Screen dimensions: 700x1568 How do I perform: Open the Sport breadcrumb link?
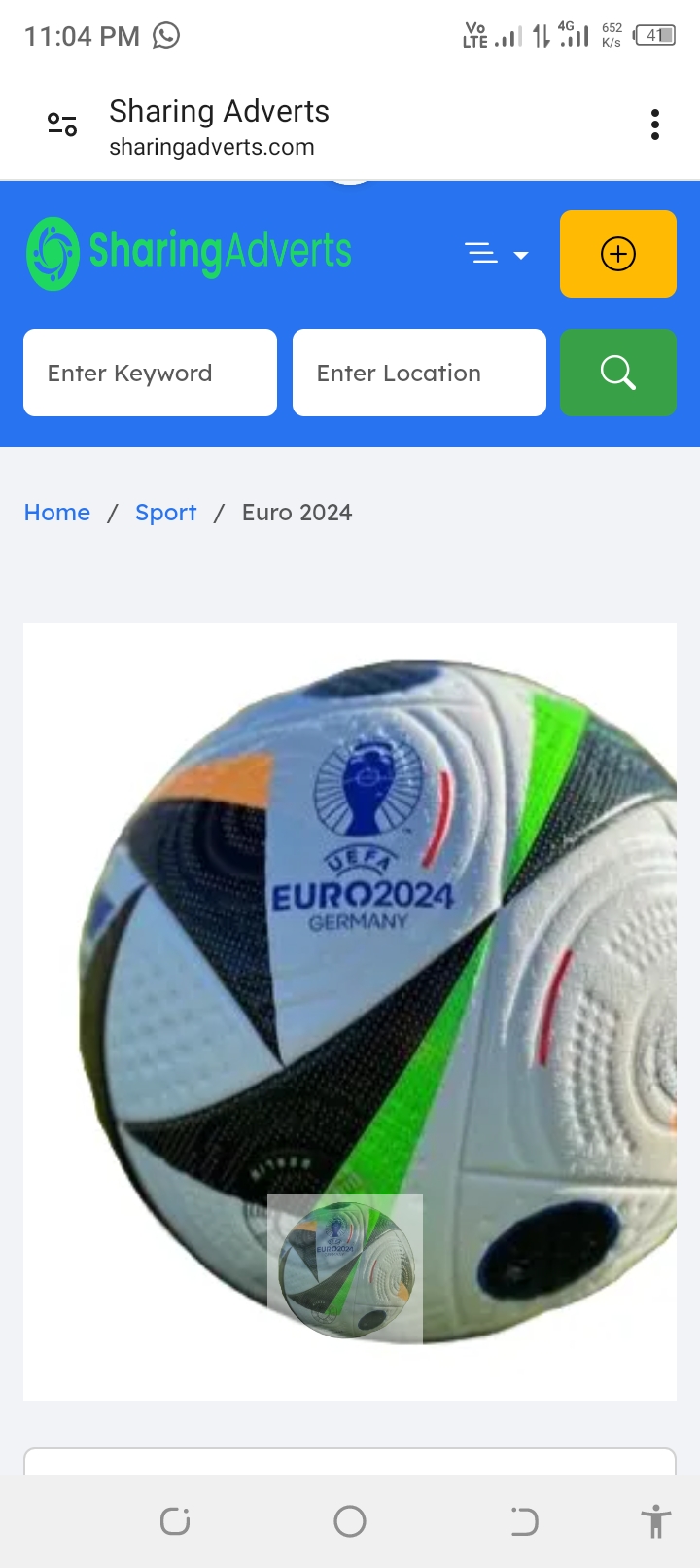click(165, 513)
